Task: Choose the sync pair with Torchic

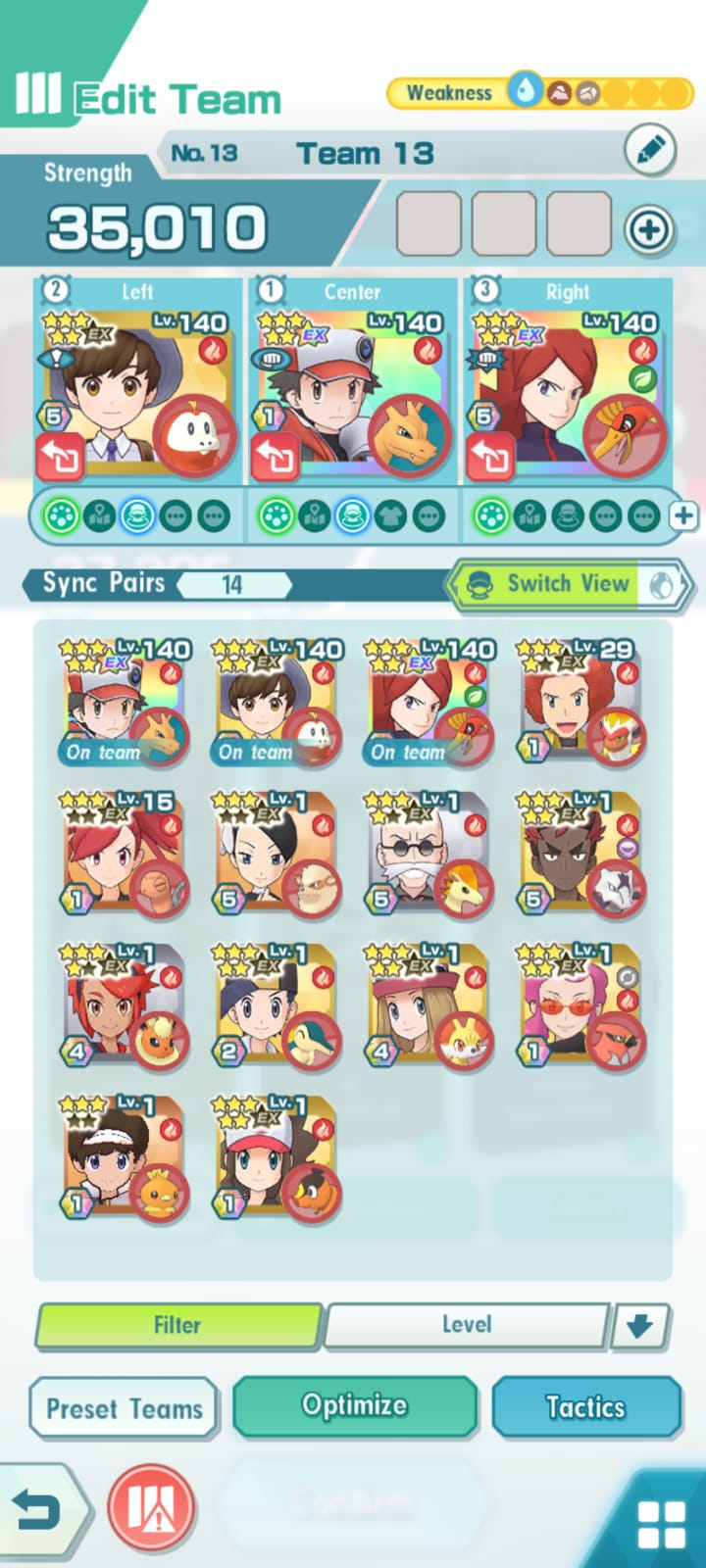Action: pos(124,1158)
